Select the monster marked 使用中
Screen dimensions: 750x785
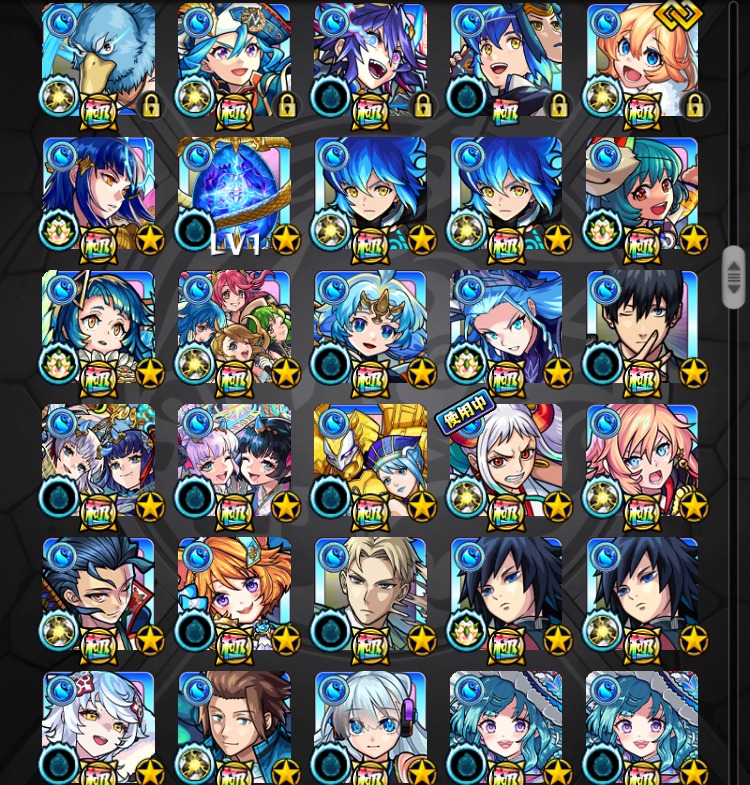pos(506,462)
